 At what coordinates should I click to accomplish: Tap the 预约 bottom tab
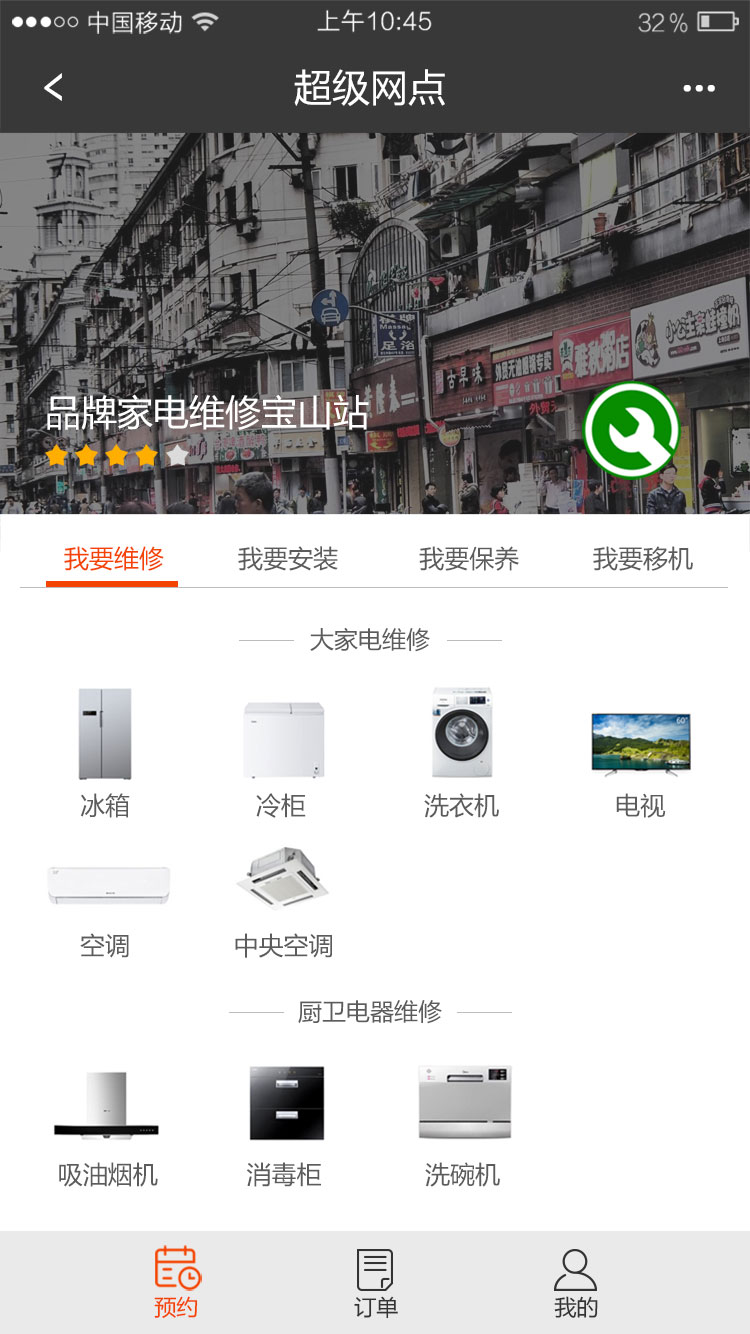(x=177, y=1283)
